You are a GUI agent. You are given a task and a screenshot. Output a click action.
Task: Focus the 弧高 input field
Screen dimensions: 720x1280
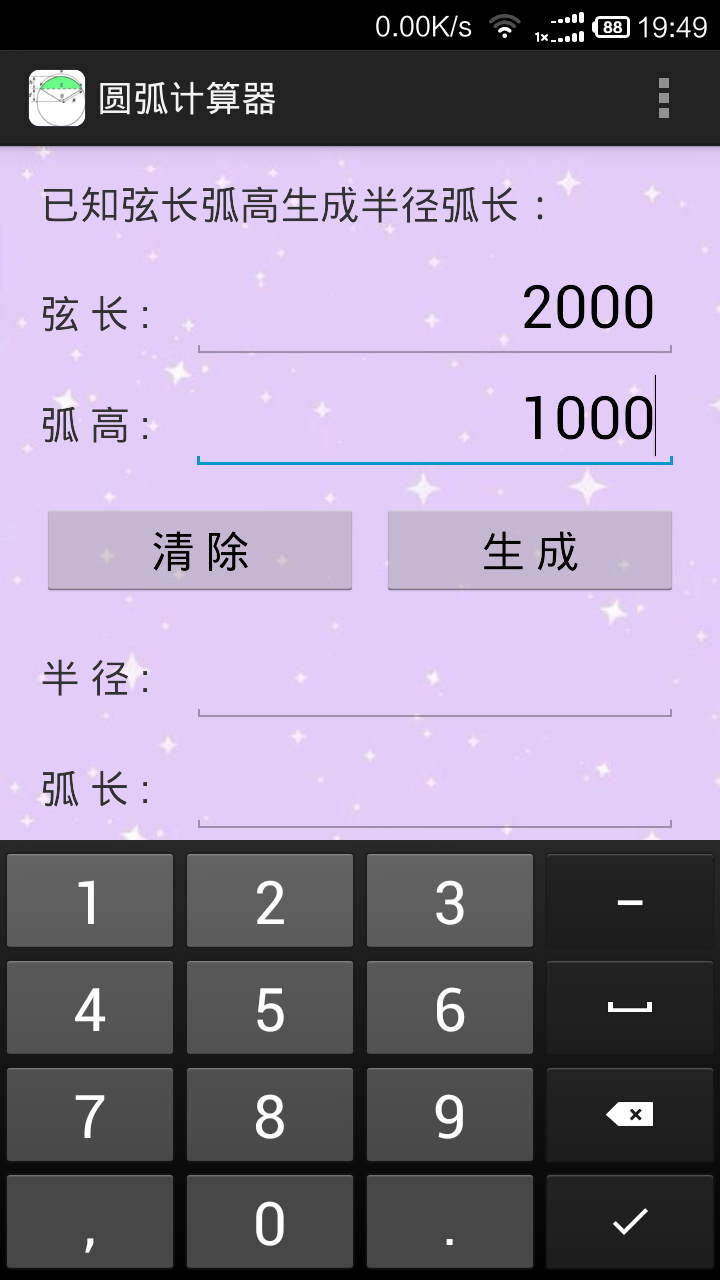click(434, 420)
